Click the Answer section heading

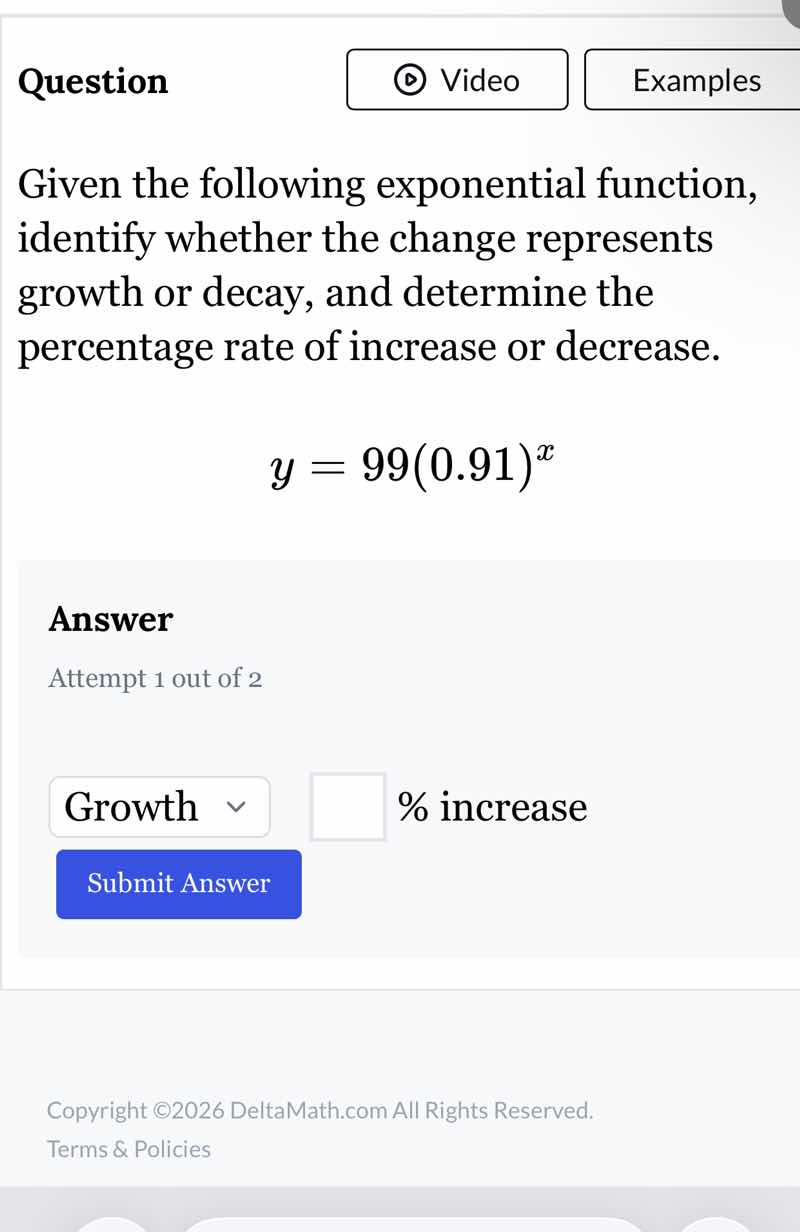110,619
